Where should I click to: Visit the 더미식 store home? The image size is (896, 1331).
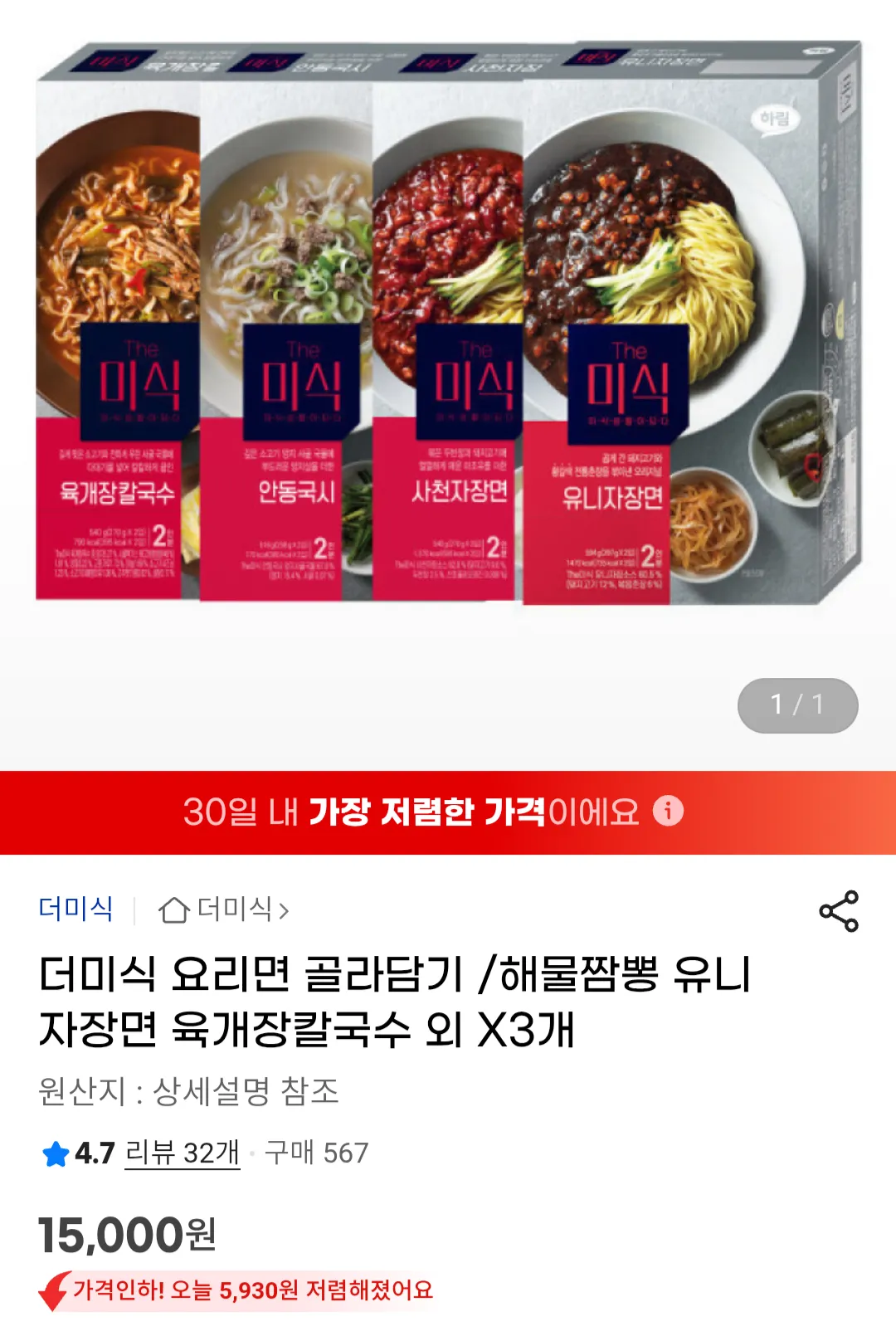tap(224, 910)
